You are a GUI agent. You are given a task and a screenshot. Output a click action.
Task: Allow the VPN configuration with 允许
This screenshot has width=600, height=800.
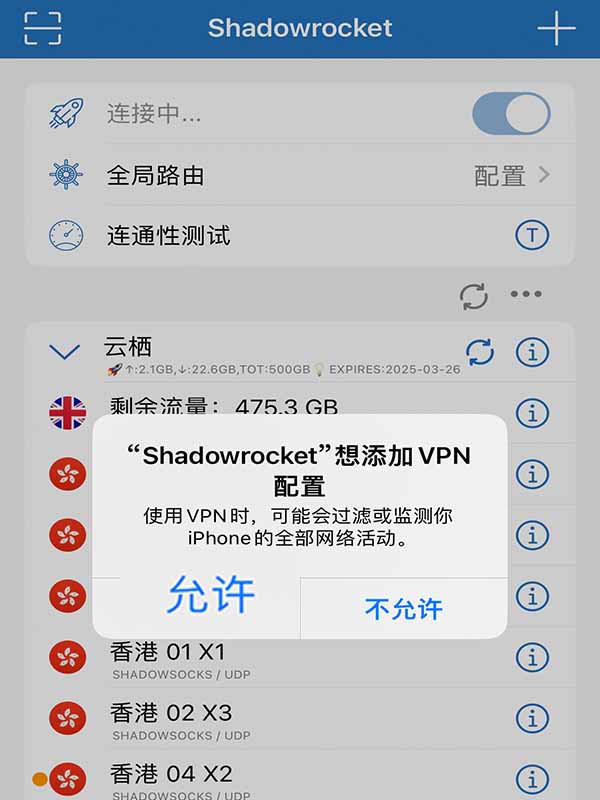point(210,596)
